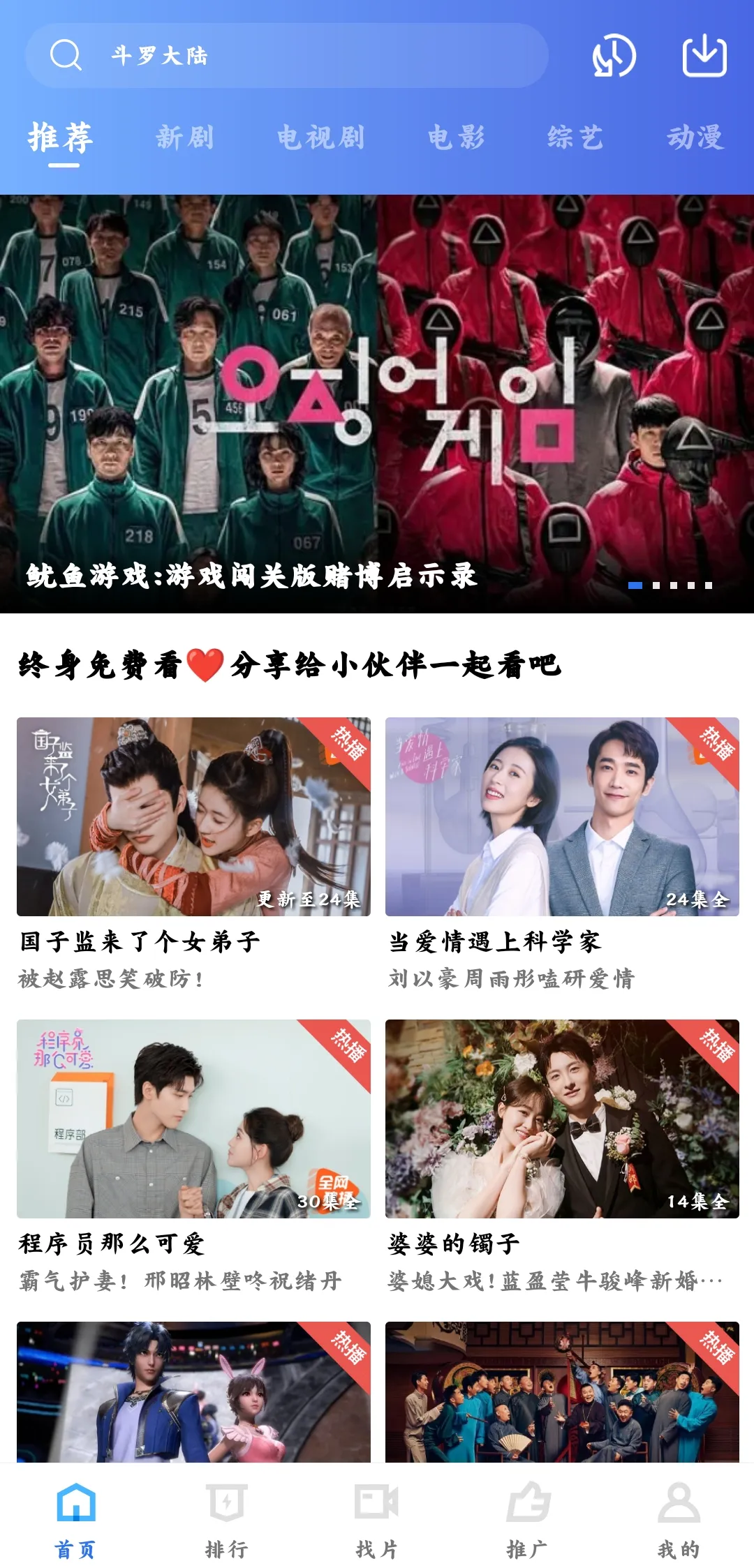Open the 动漫 tab

695,137
